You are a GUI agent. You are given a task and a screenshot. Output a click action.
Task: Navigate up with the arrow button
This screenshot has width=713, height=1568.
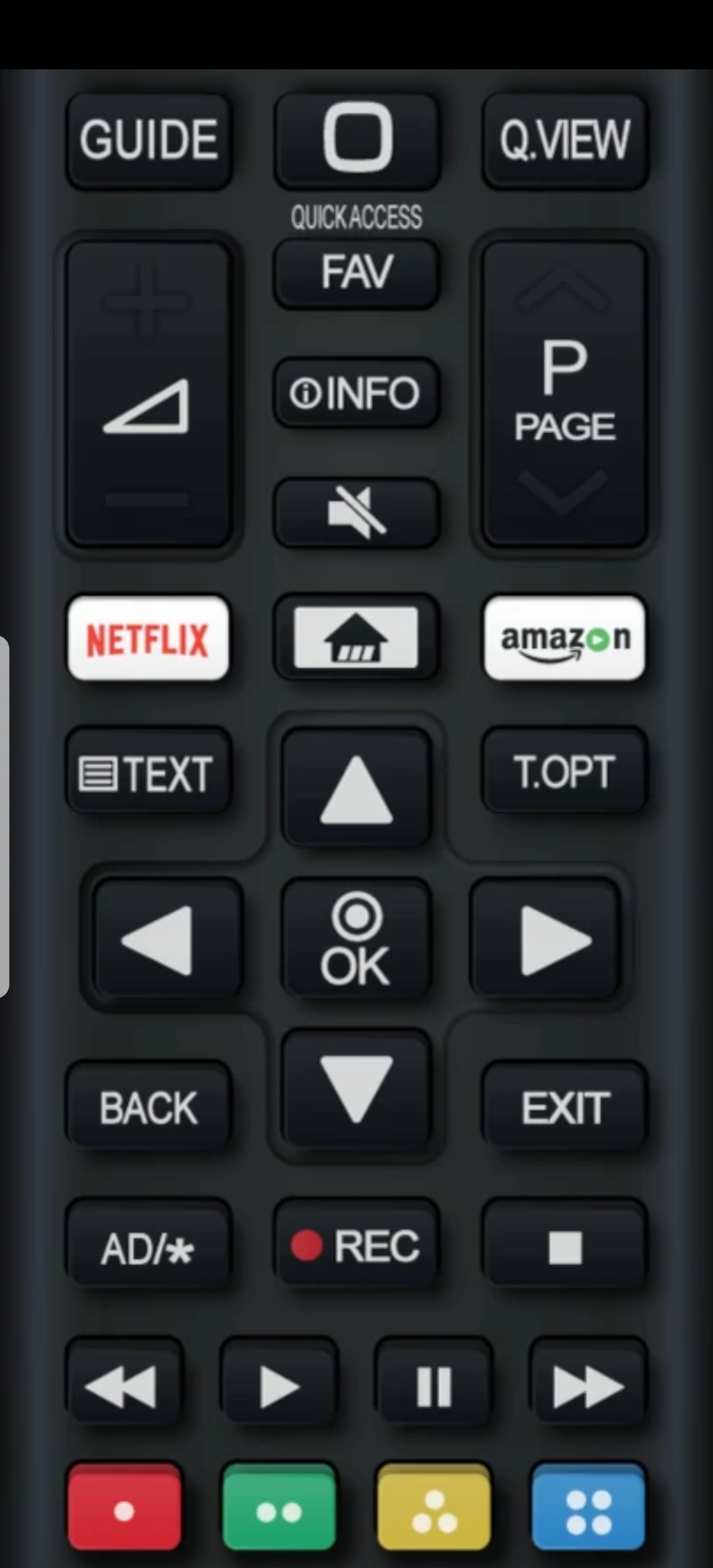pos(356,789)
